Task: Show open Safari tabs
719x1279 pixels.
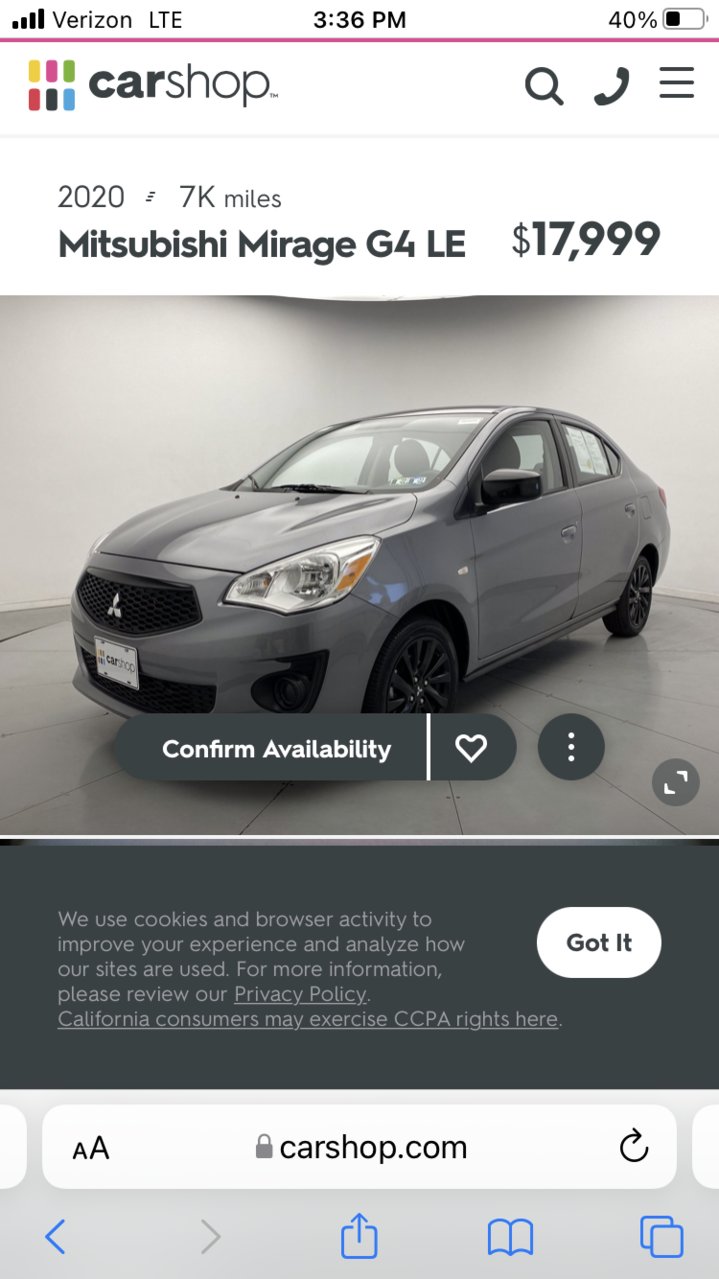Action: click(662, 1237)
